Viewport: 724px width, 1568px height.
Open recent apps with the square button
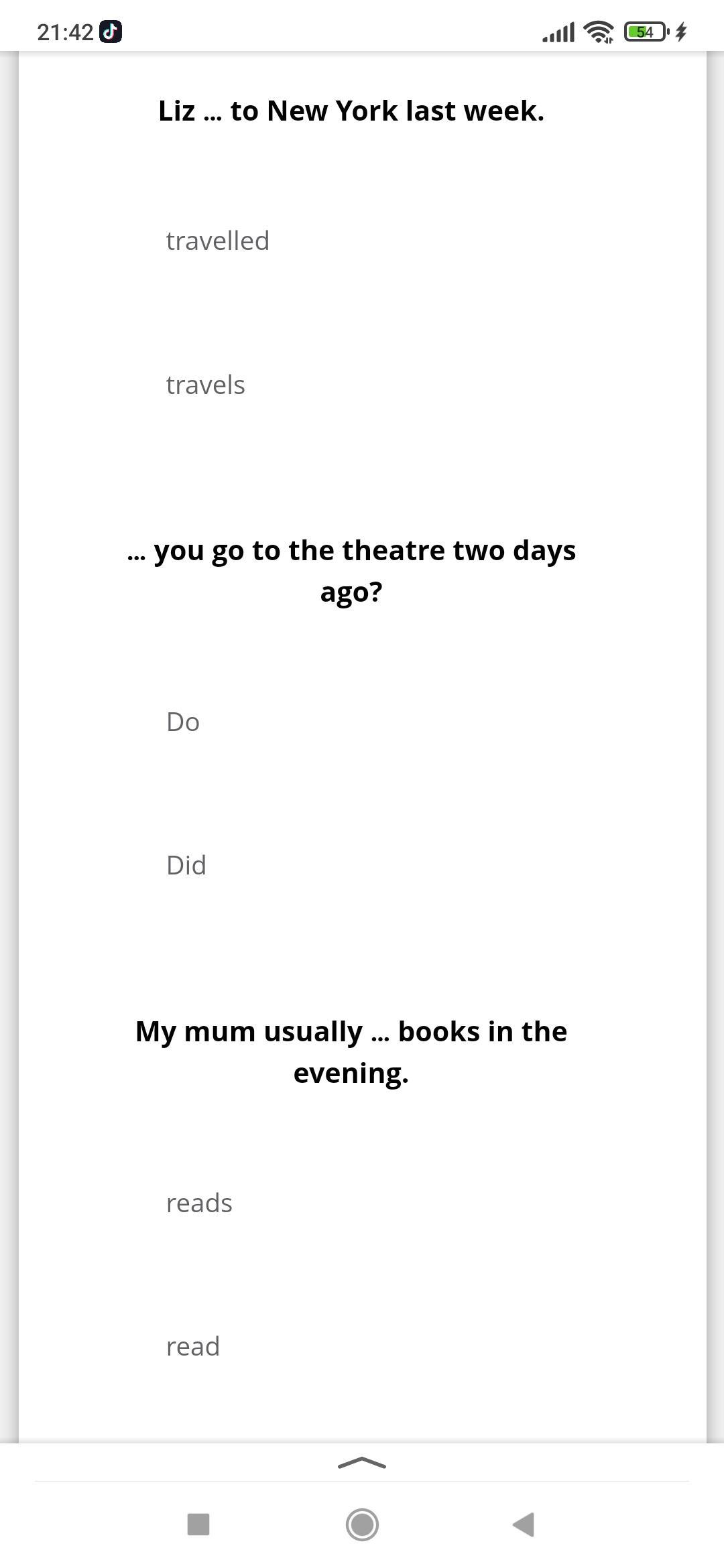[198, 1524]
